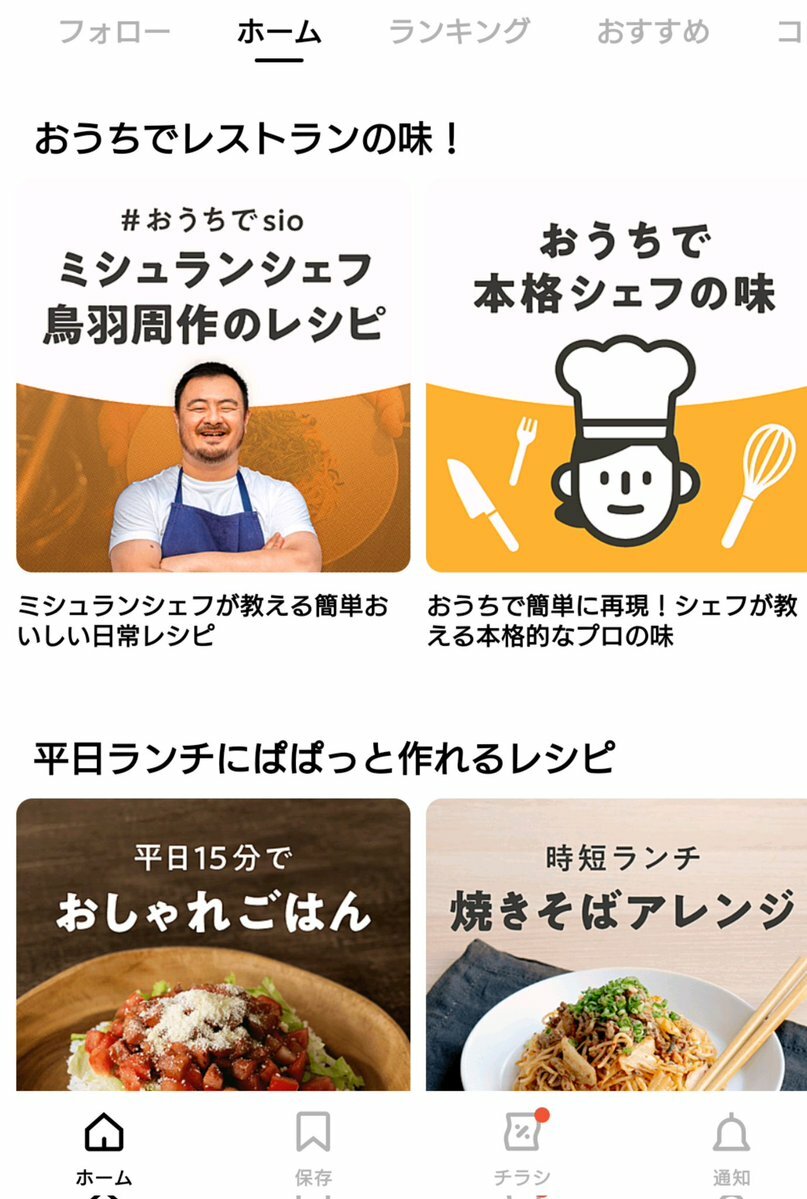
Task: Open the ランキング tab
Action: (459, 32)
